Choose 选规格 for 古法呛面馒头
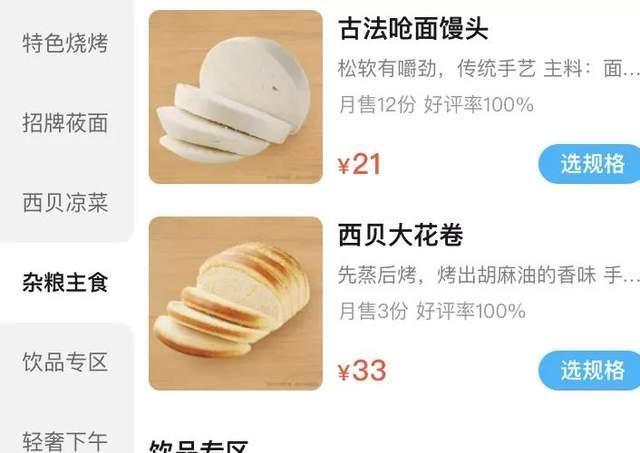 (592, 164)
